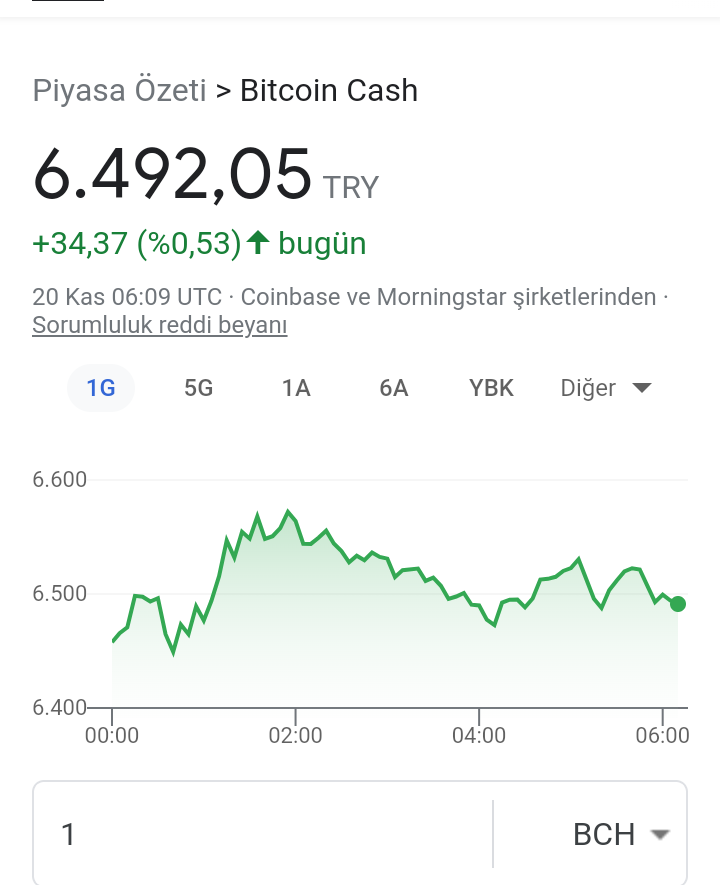Select the YBK chart range
This screenshot has height=885, width=720.
coord(491,388)
